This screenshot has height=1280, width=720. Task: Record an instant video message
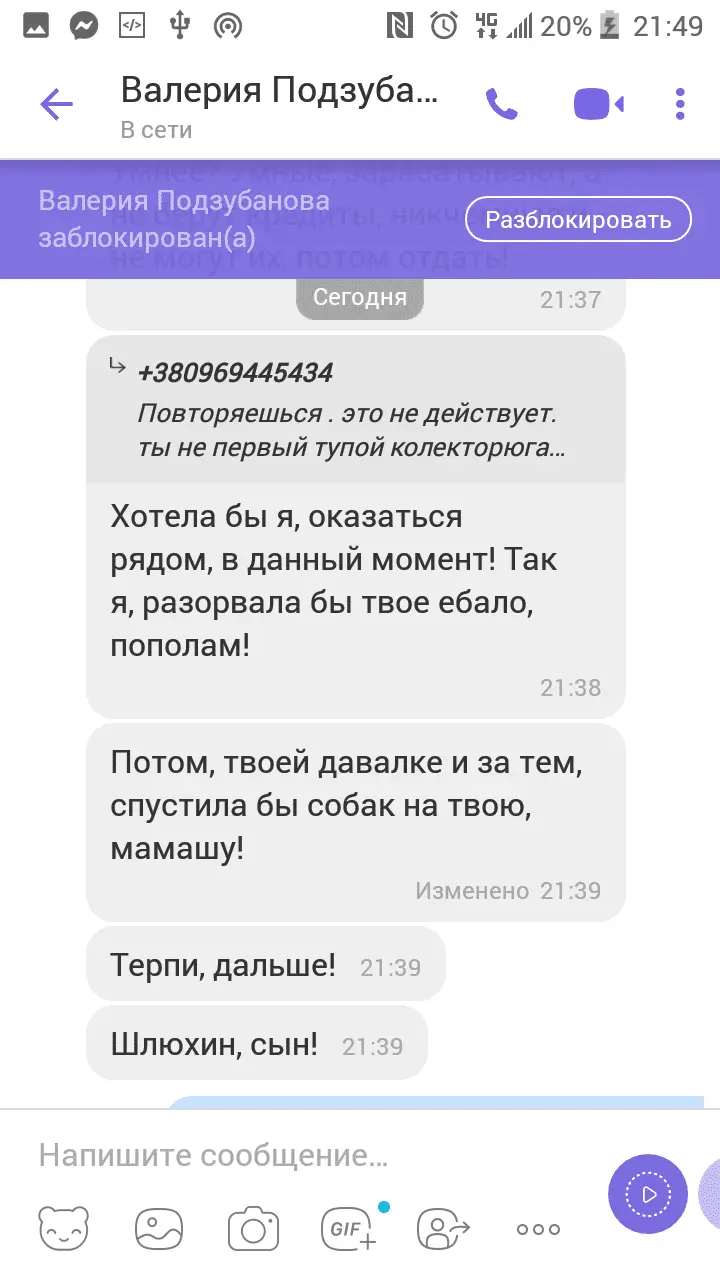[648, 1194]
